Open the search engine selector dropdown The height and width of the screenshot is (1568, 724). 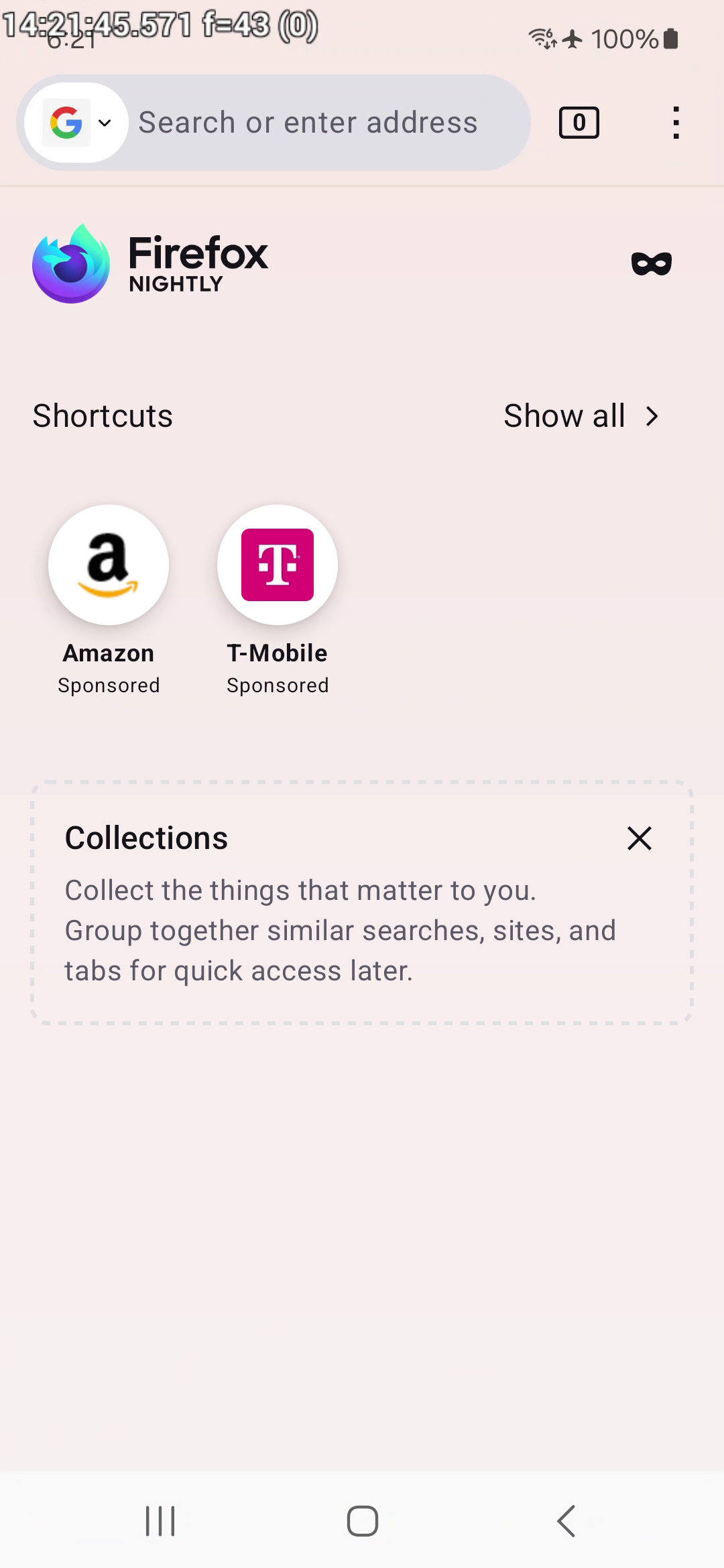coord(77,123)
